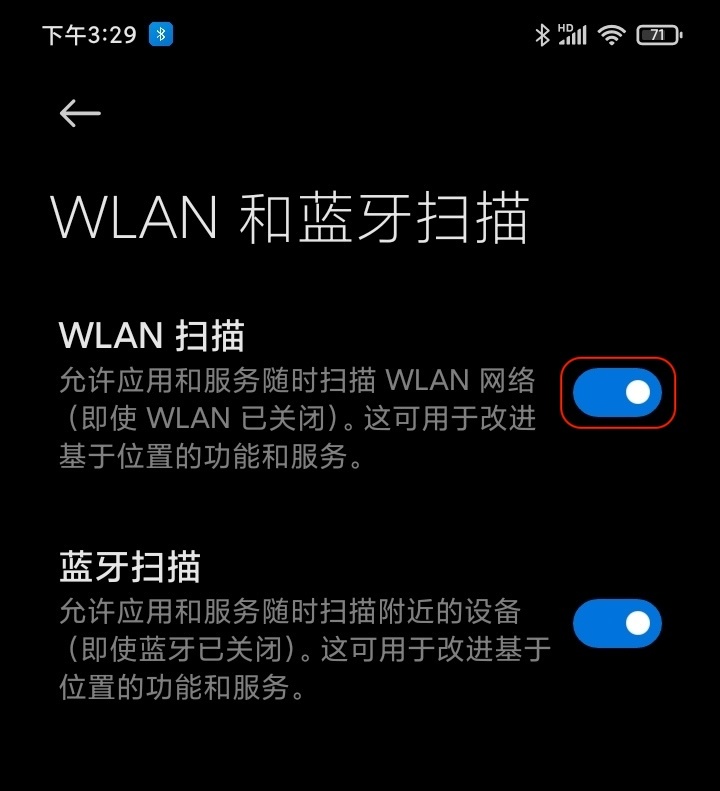Disable the 蓝牙扫描 switch

617,624
